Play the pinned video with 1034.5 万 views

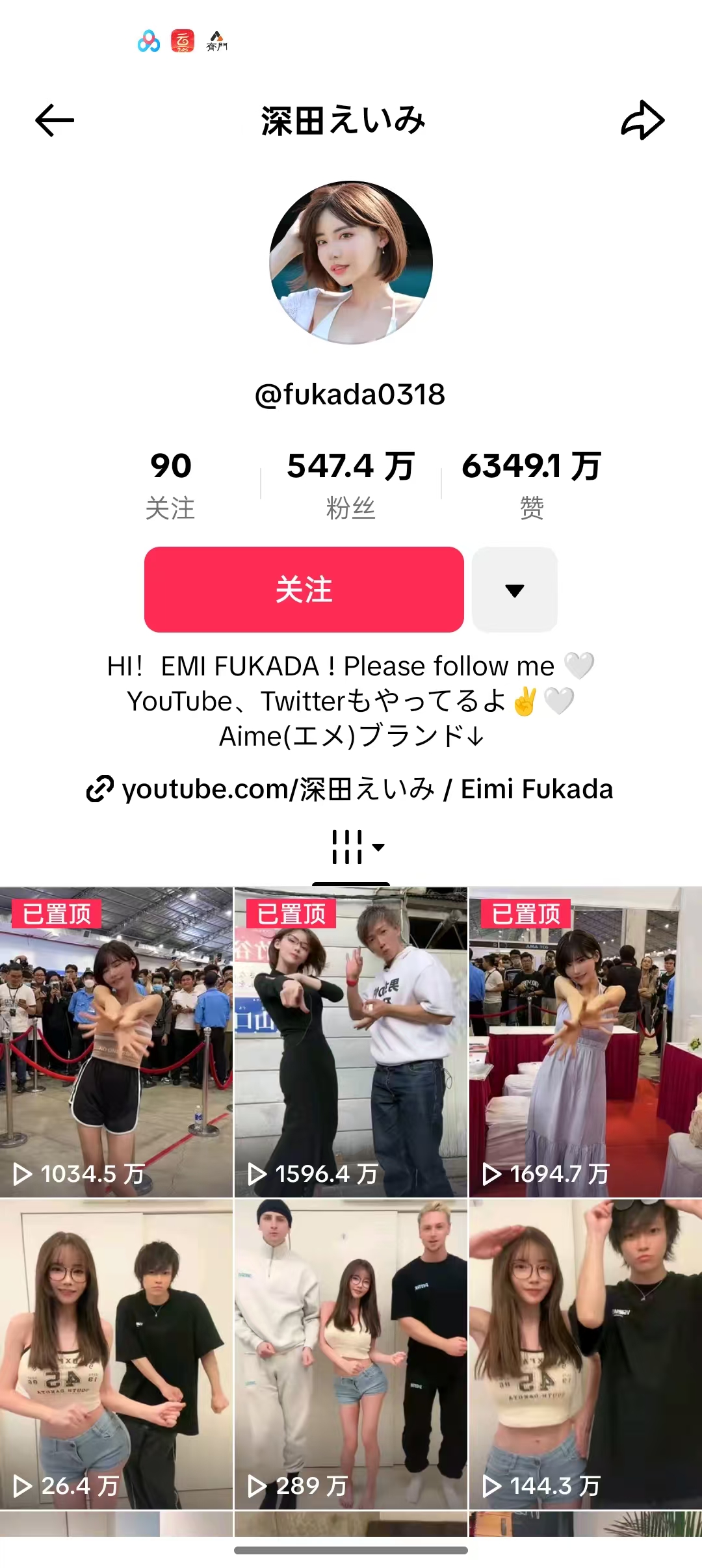(116, 1041)
